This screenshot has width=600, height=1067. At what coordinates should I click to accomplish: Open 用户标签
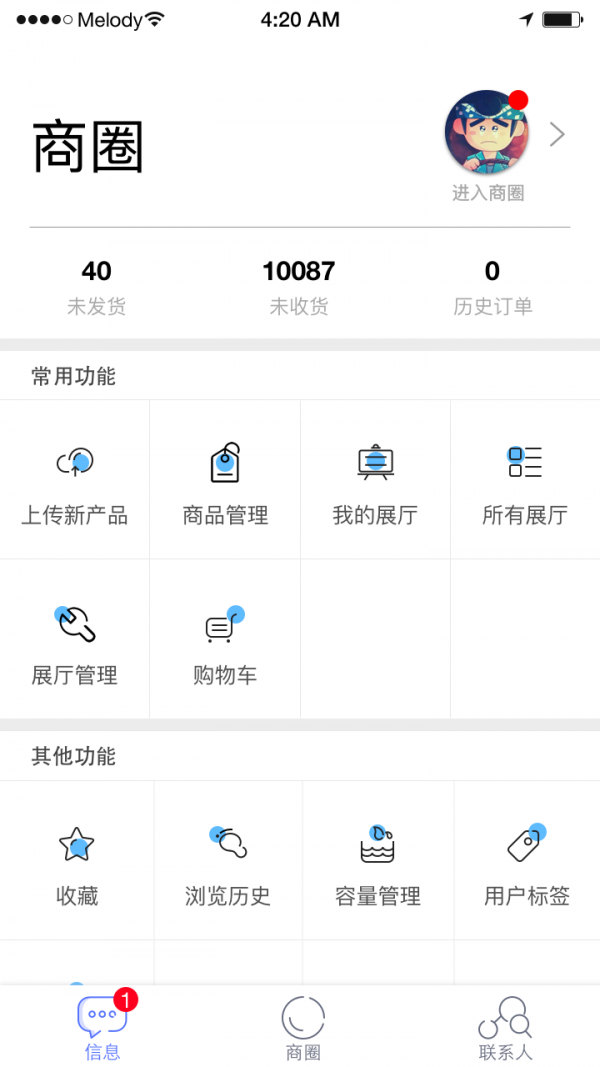(527, 862)
